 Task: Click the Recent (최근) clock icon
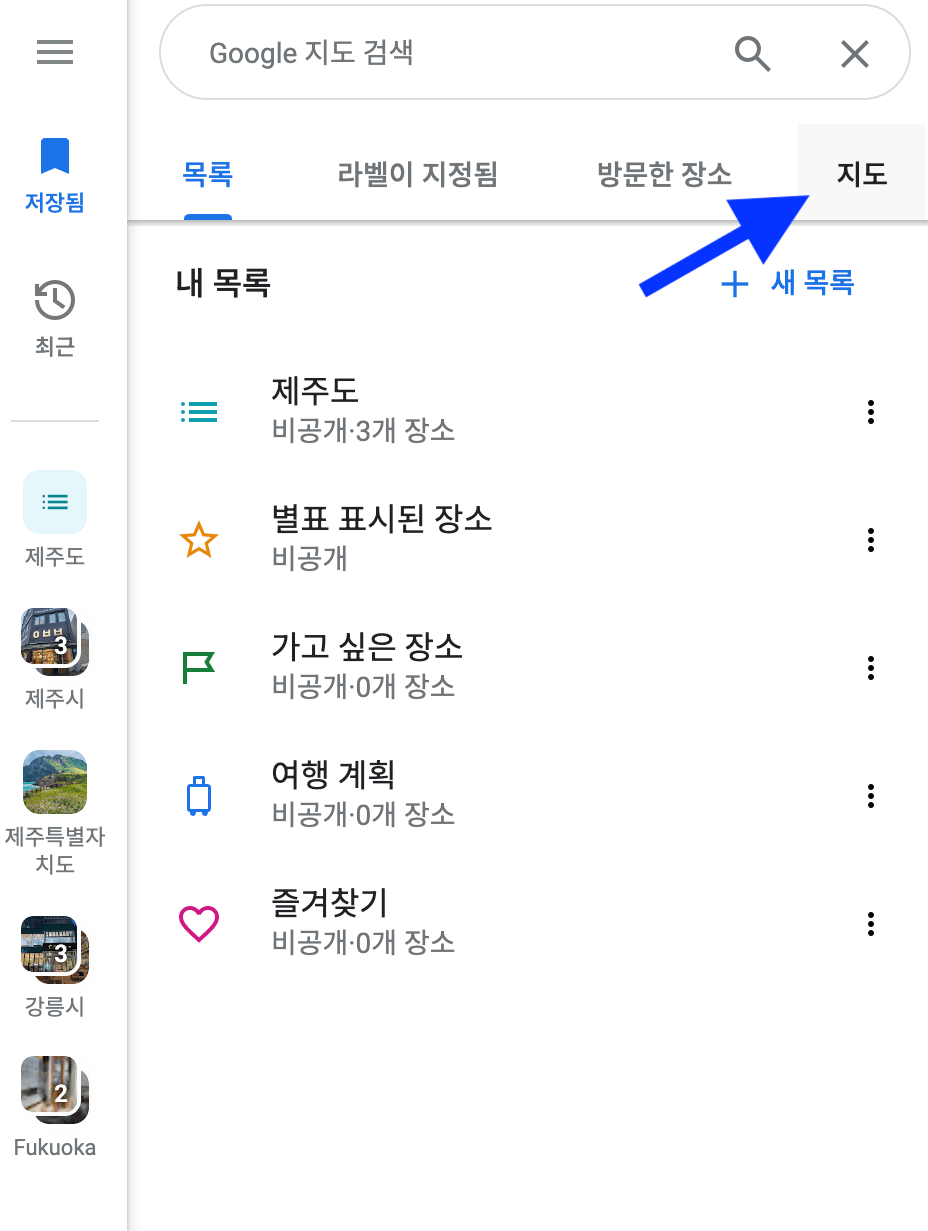pyautogui.click(x=55, y=298)
